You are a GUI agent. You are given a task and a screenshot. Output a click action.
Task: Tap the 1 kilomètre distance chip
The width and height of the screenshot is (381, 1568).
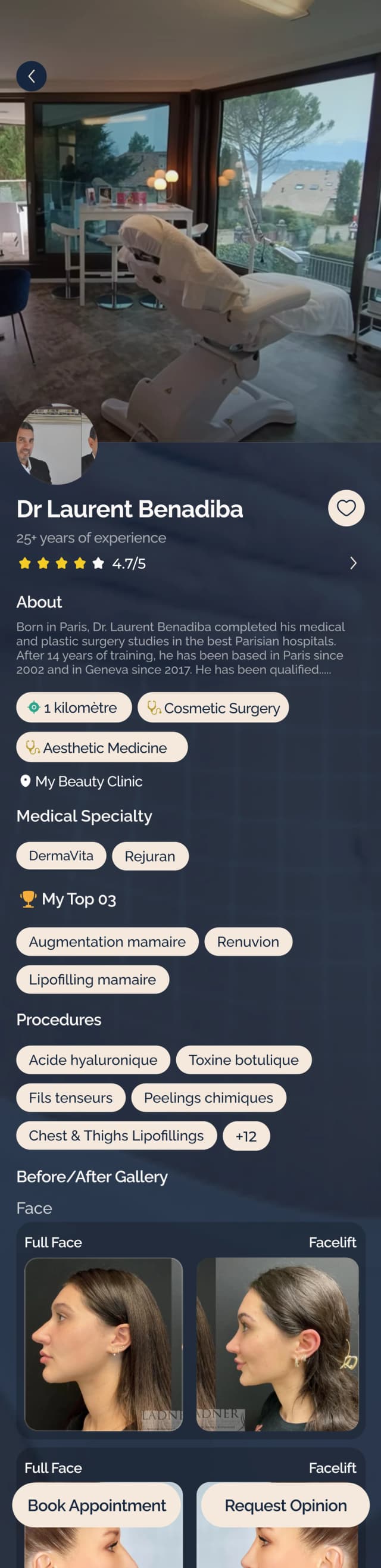[74, 707]
